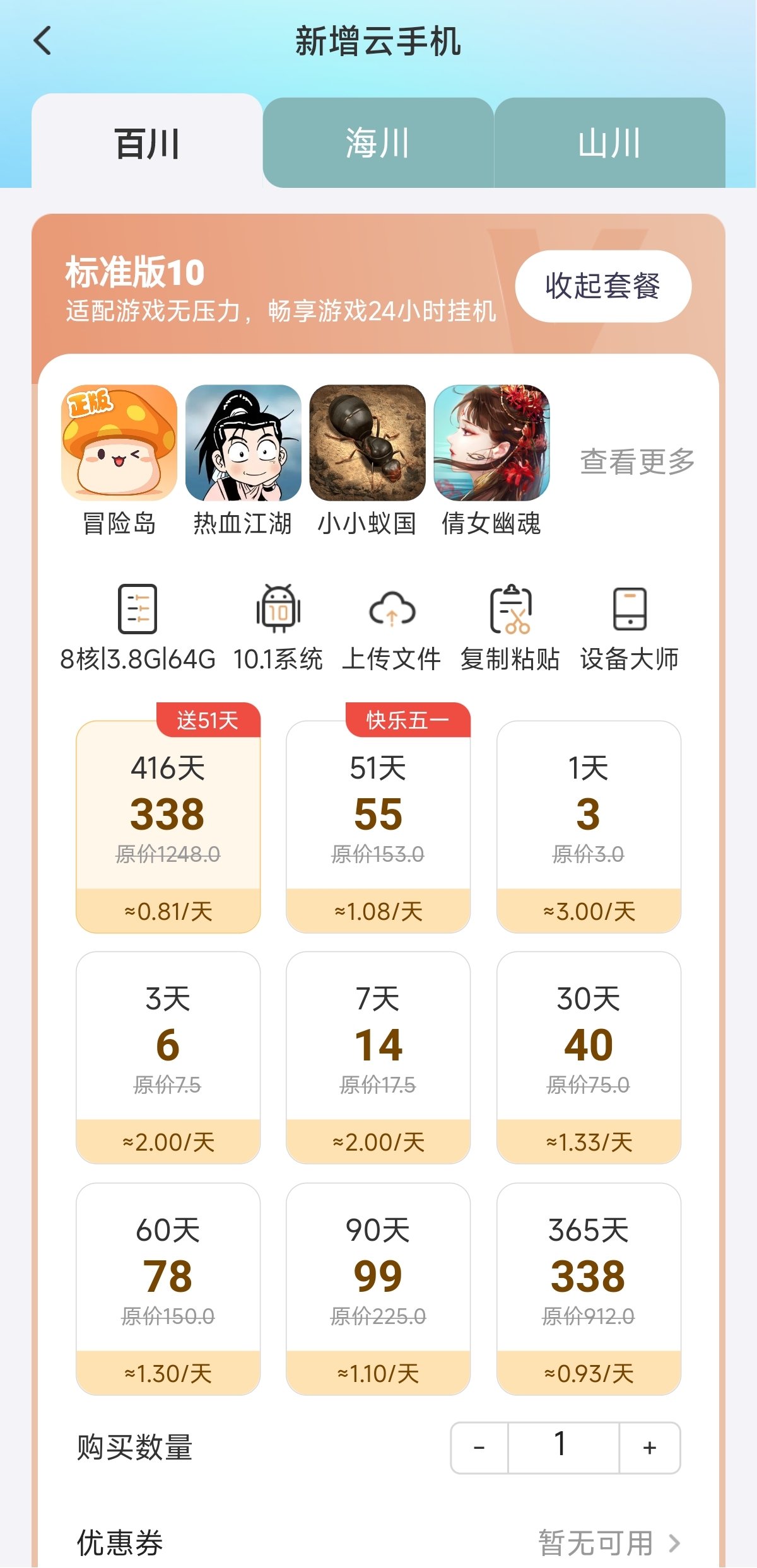Choose the 51天 快乐五一 plan
Viewport: 757px width, 1568px height.
coord(378,826)
